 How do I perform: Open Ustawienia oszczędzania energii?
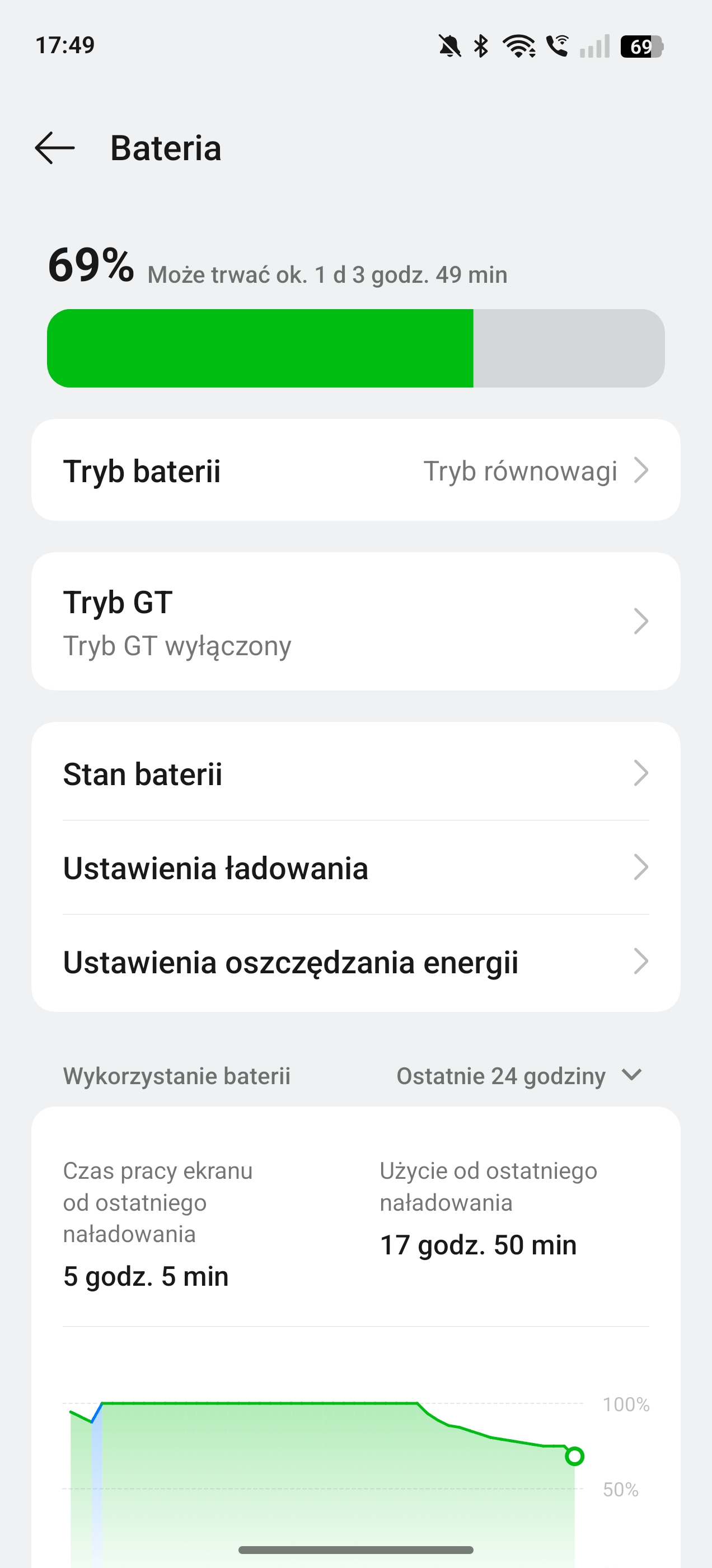click(356, 962)
